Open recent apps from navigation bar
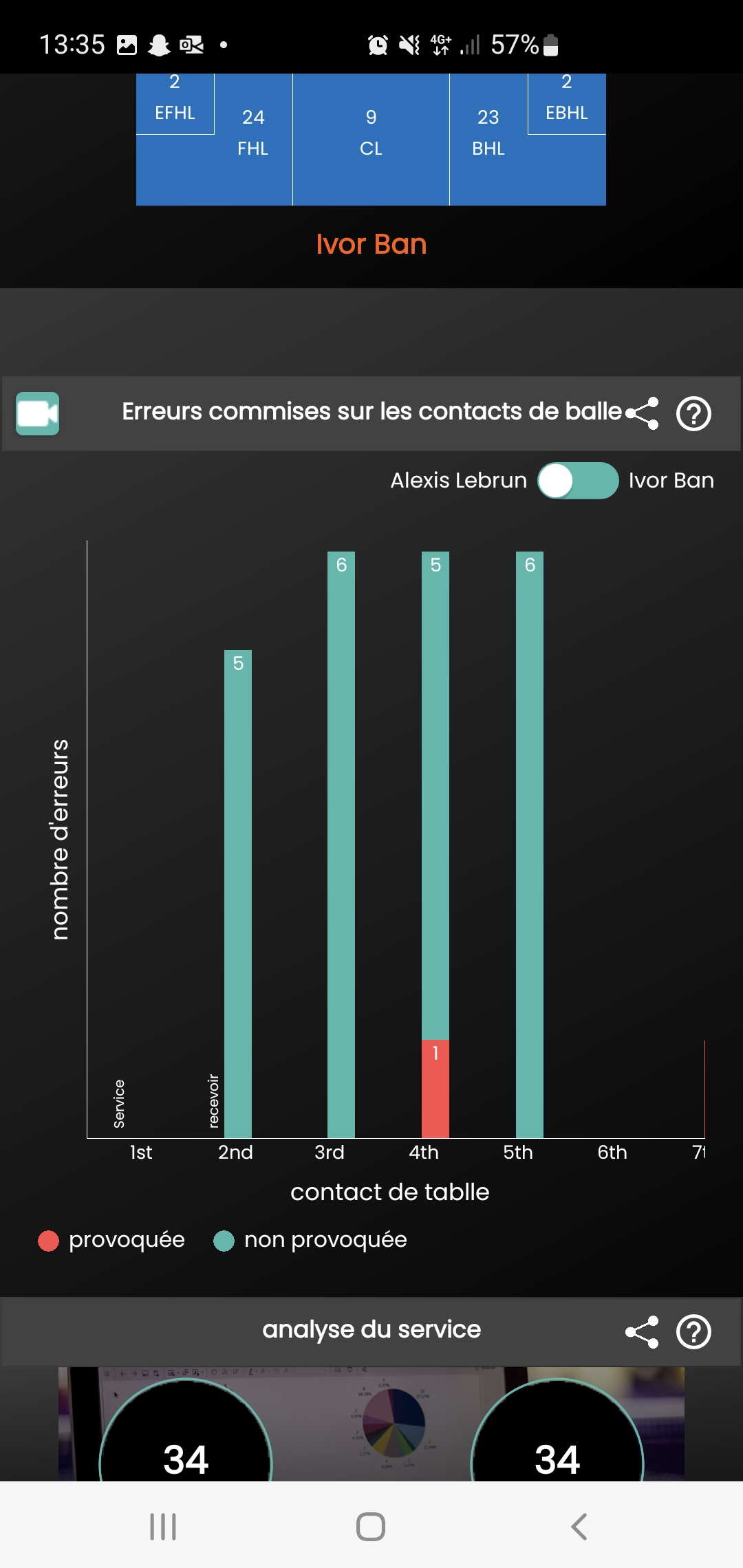 pos(163,1526)
